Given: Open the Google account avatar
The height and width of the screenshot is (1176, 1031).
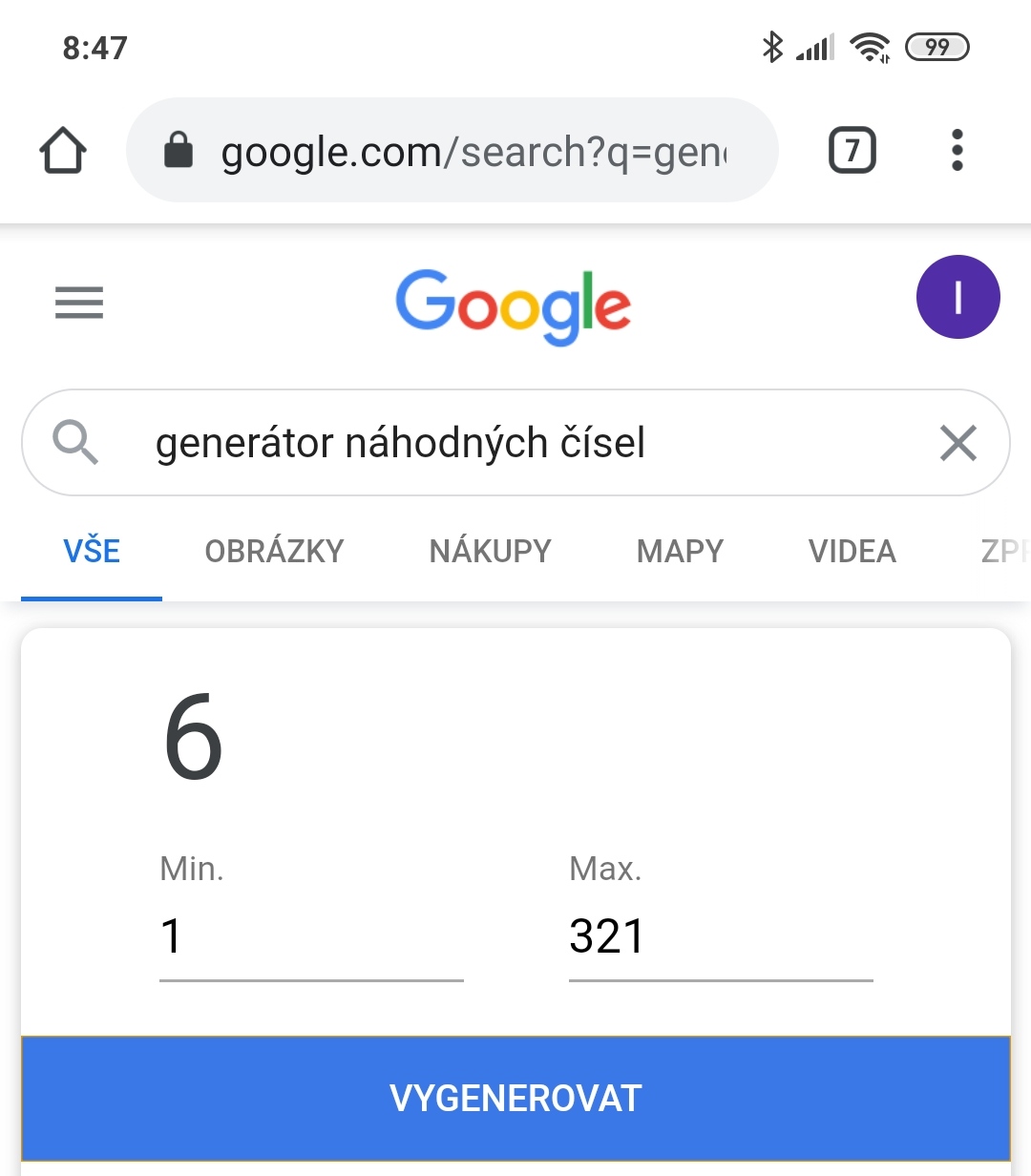Looking at the screenshot, I should pos(957,297).
